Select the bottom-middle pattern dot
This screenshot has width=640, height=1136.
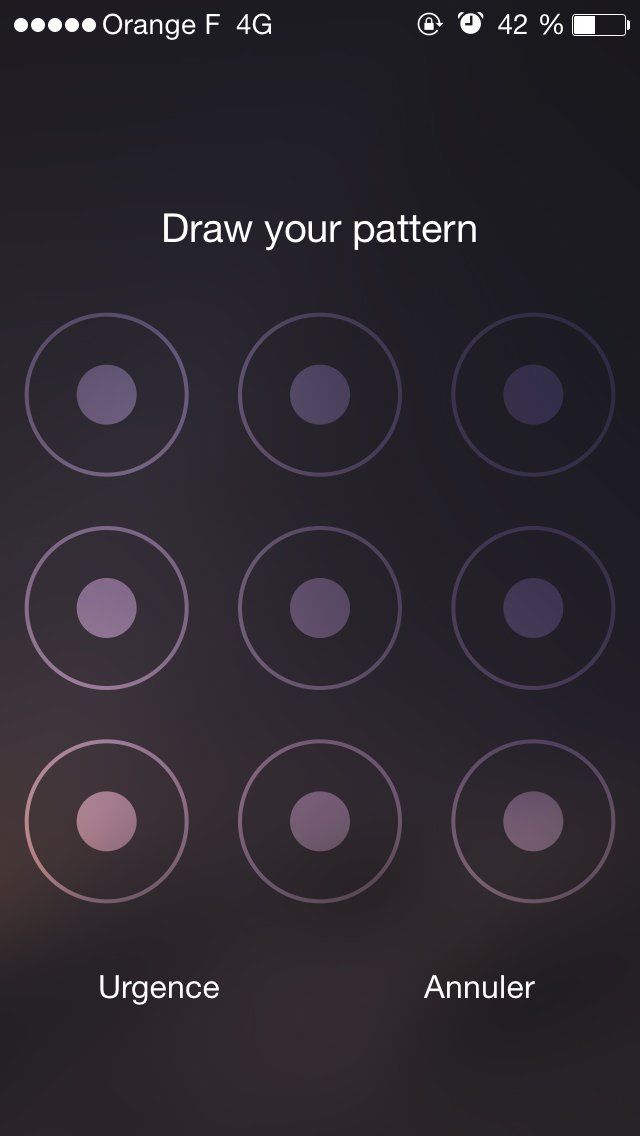pyautogui.click(x=320, y=821)
